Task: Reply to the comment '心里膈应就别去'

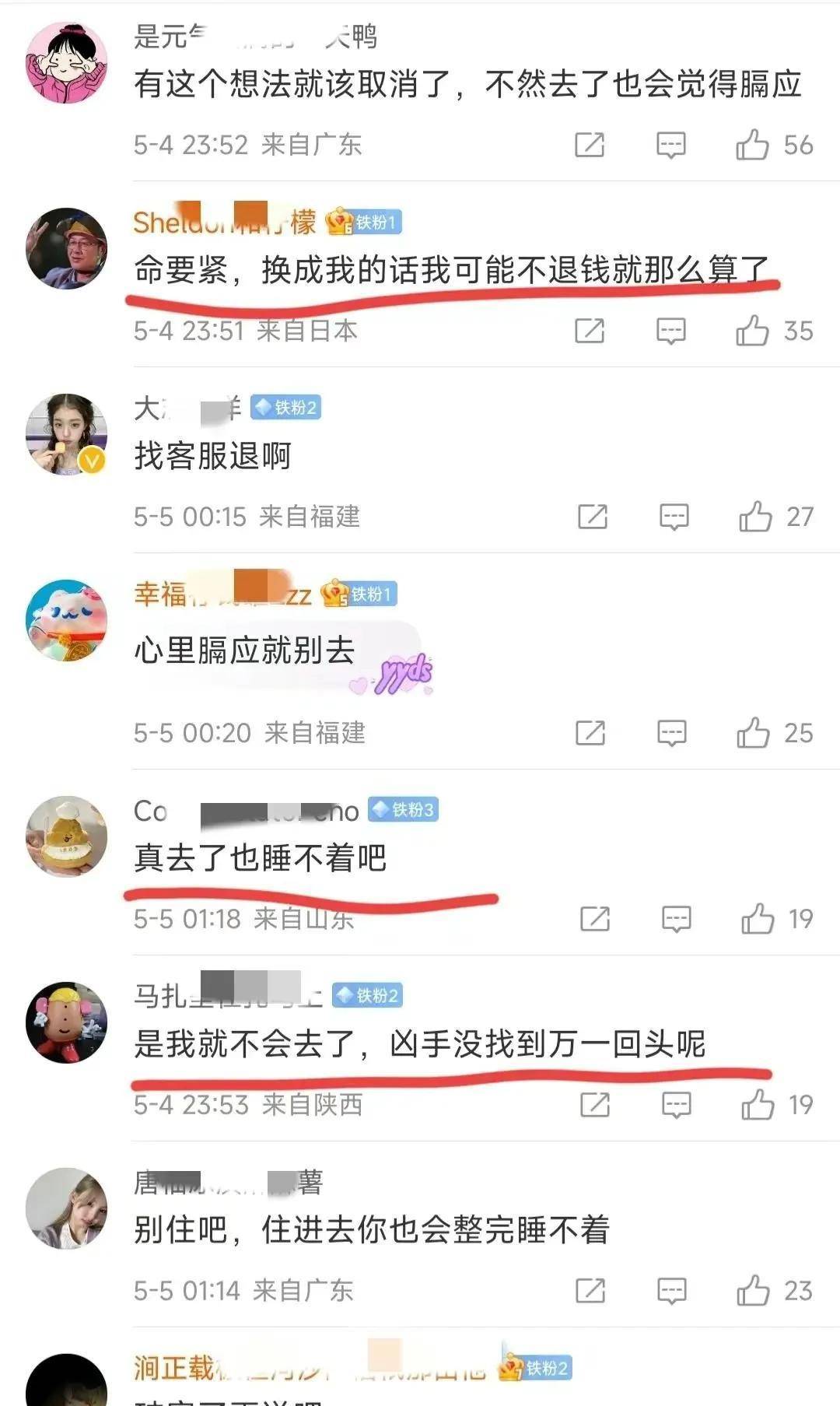Action: pos(671,733)
